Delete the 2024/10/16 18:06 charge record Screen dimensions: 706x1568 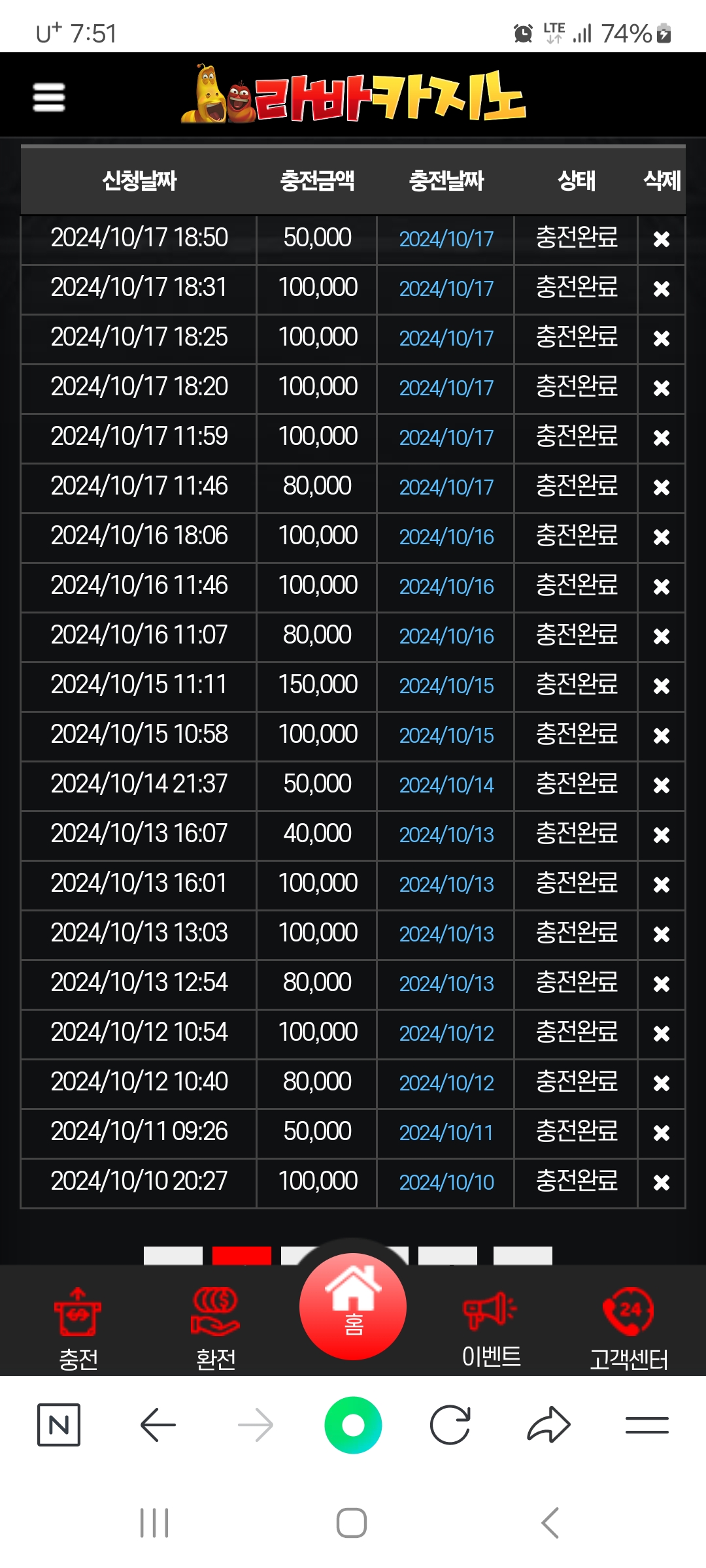pyautogui.click(x=662, y=537)
